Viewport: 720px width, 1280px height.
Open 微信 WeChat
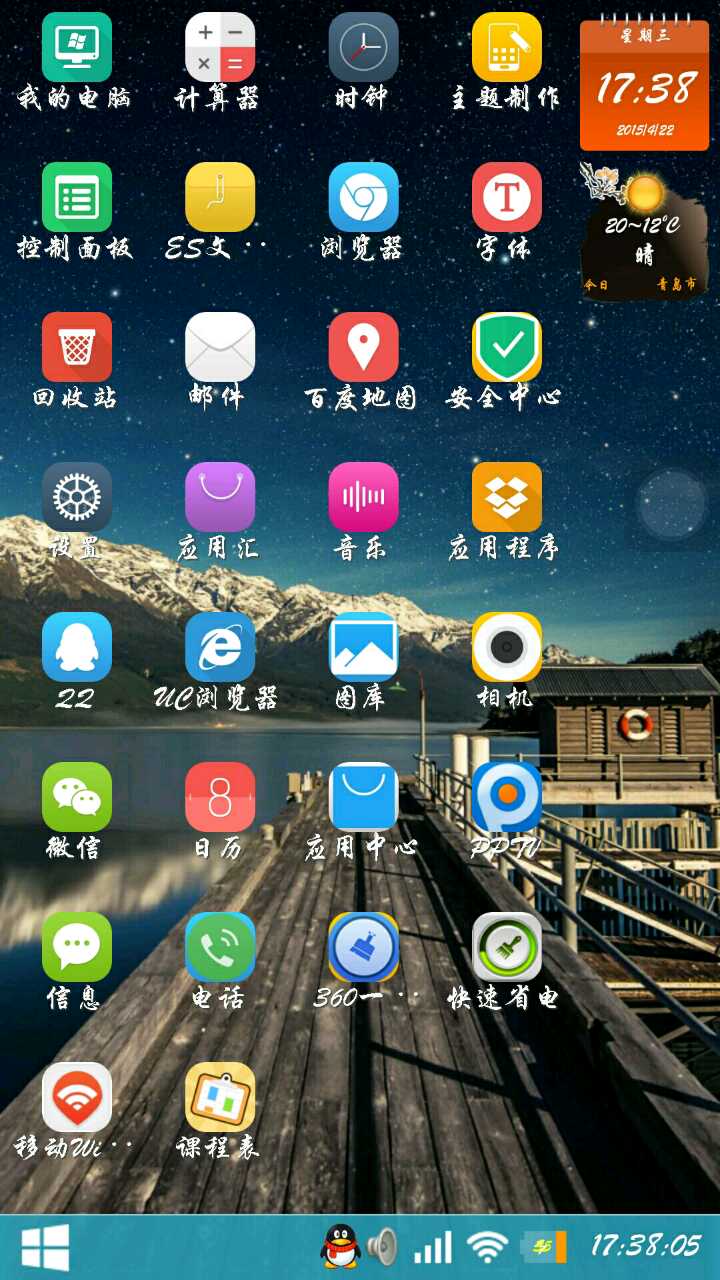click(77, 798)
